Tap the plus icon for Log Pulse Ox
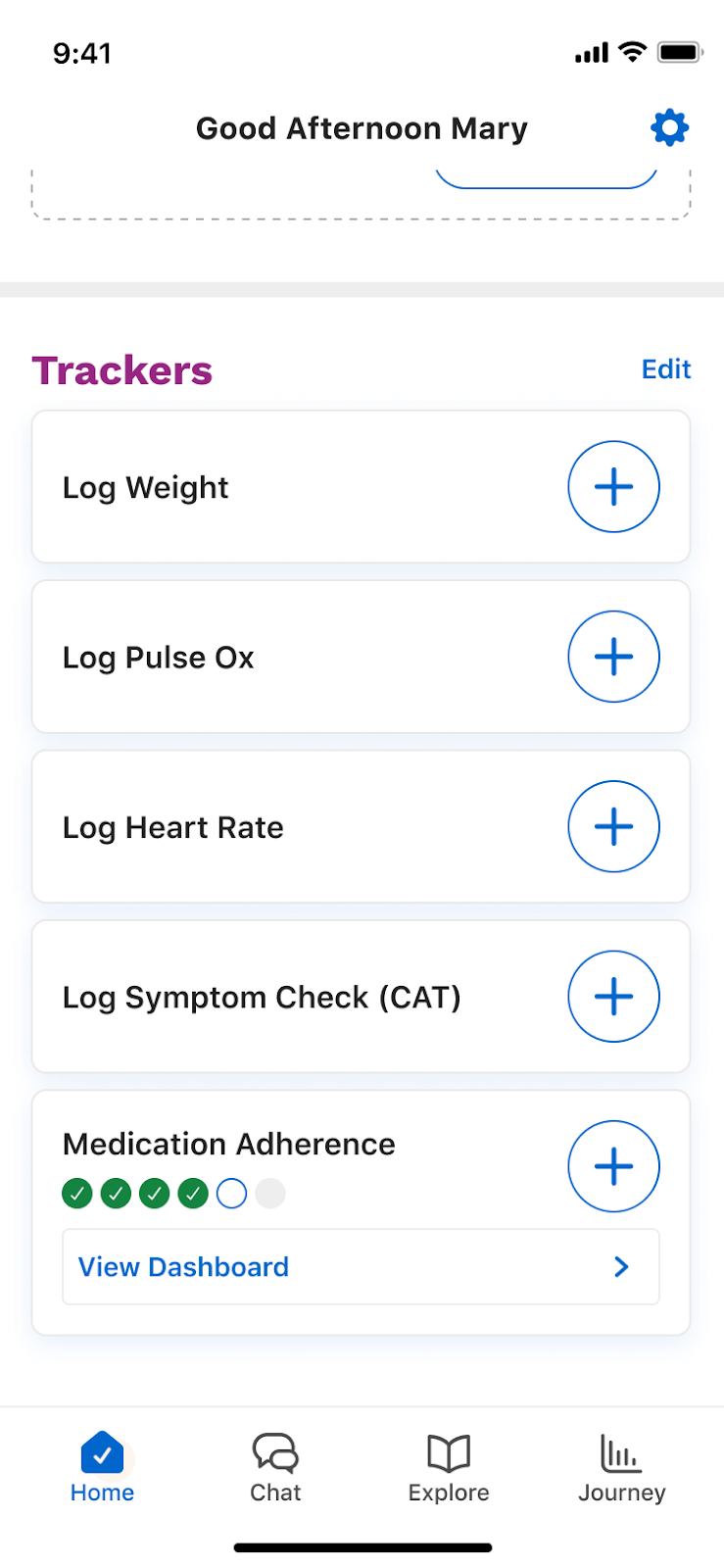724x1568 pixels. (613, 657)
